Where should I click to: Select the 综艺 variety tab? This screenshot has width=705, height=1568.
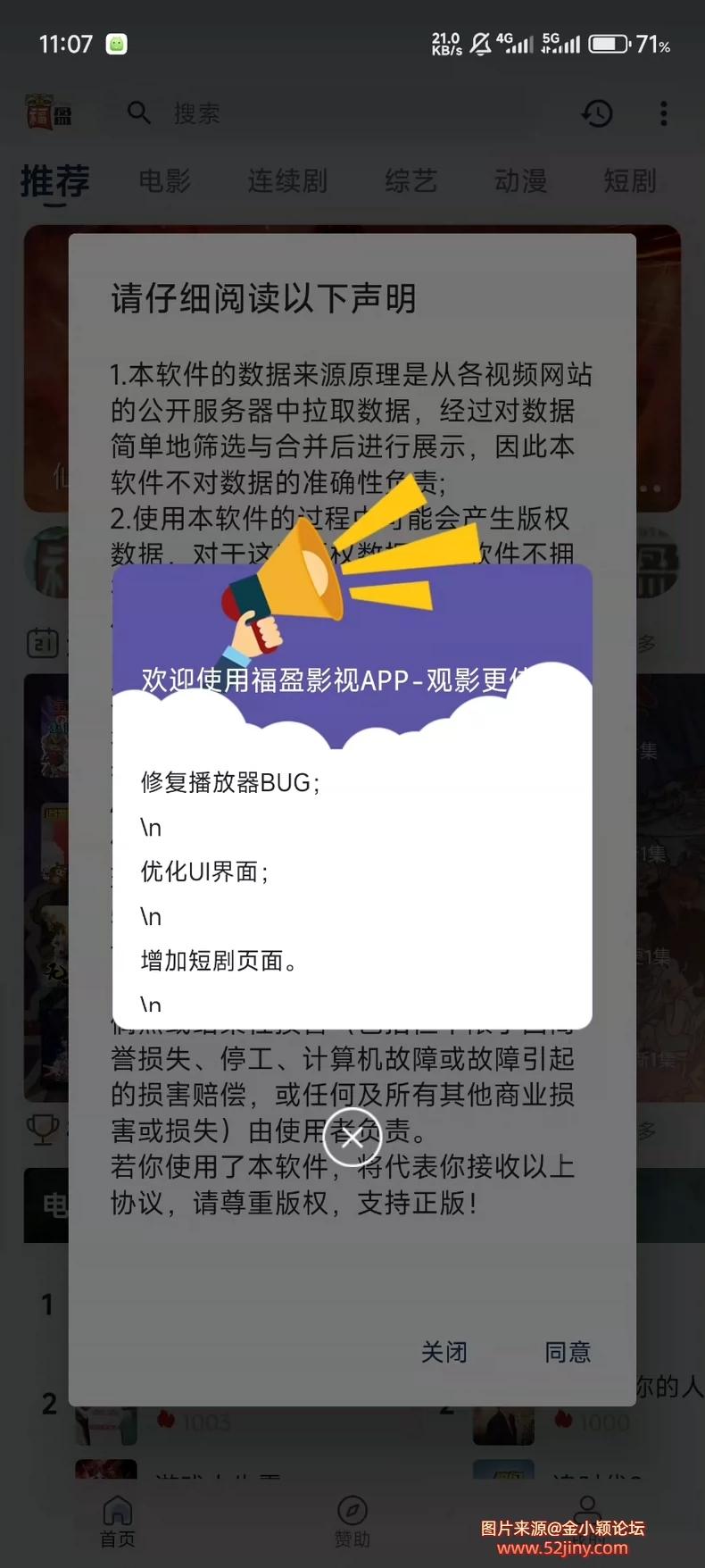click(x=410, y=181)
